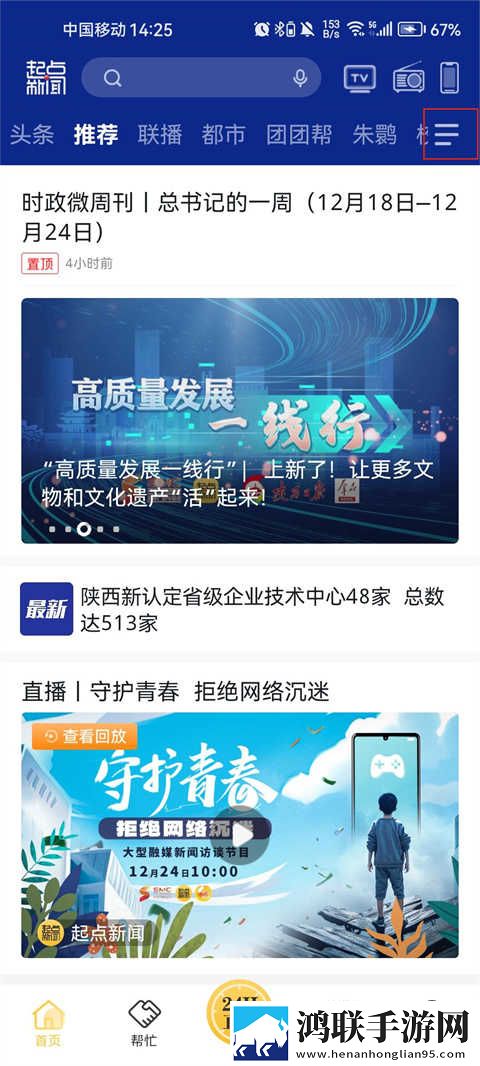Switch to the 朱鹮 tab

[x=375, y=135]
